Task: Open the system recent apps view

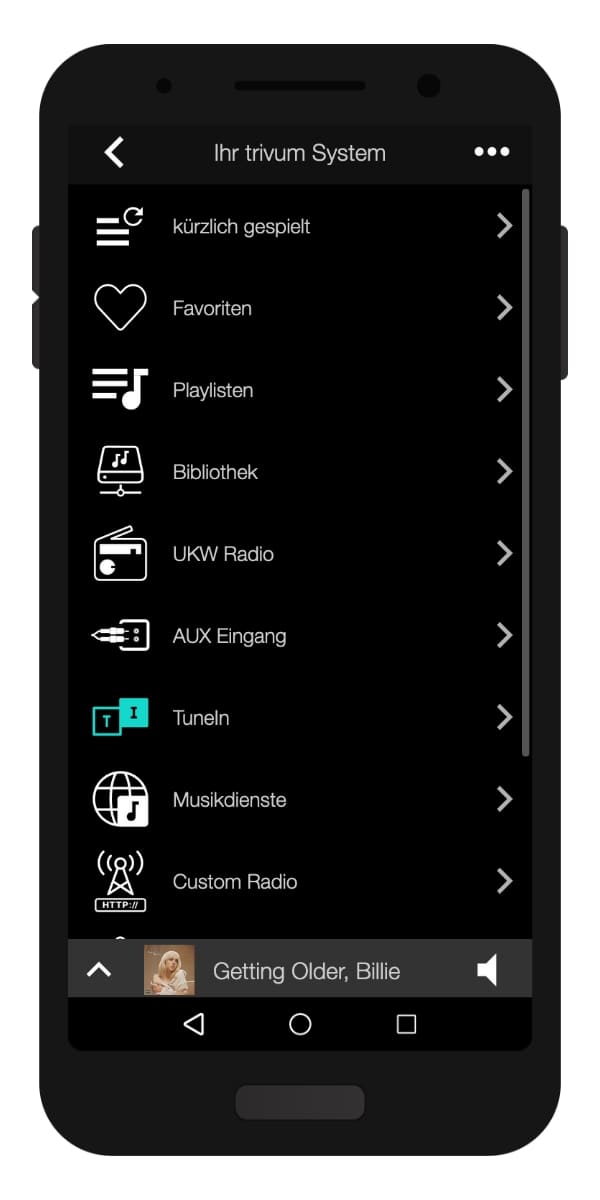Action: tap(406, 1024)
